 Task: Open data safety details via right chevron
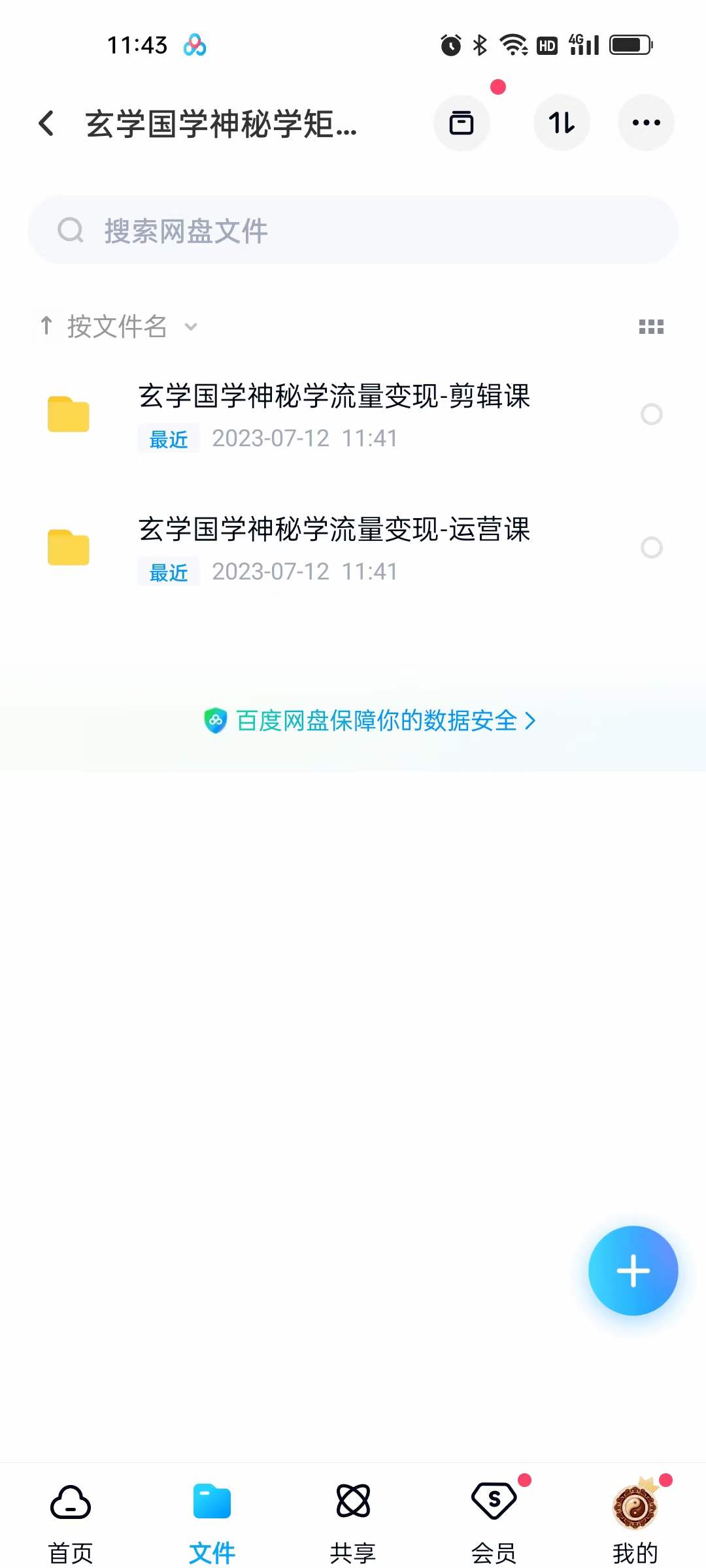tap(531, 721)
